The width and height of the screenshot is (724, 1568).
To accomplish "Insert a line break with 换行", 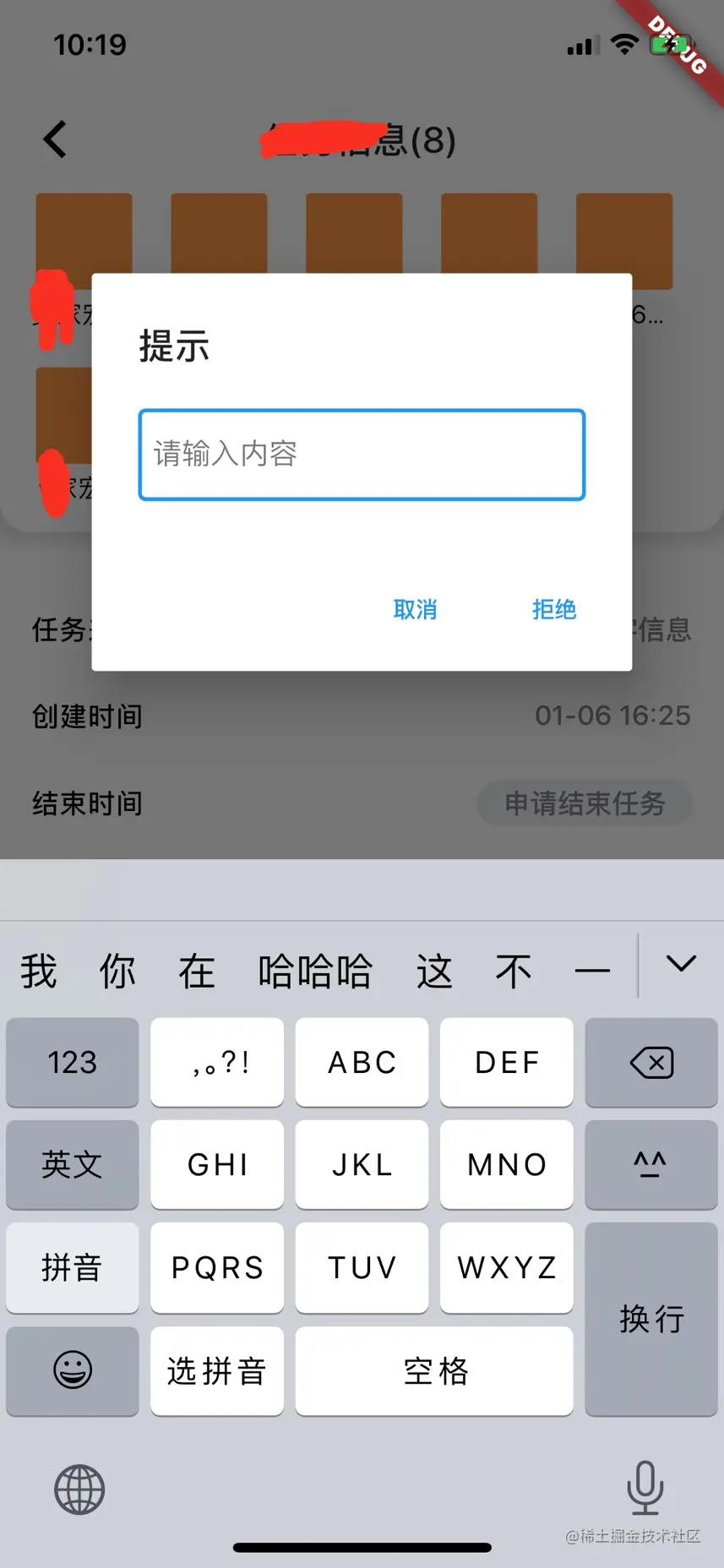I will tap(651, 1318).
